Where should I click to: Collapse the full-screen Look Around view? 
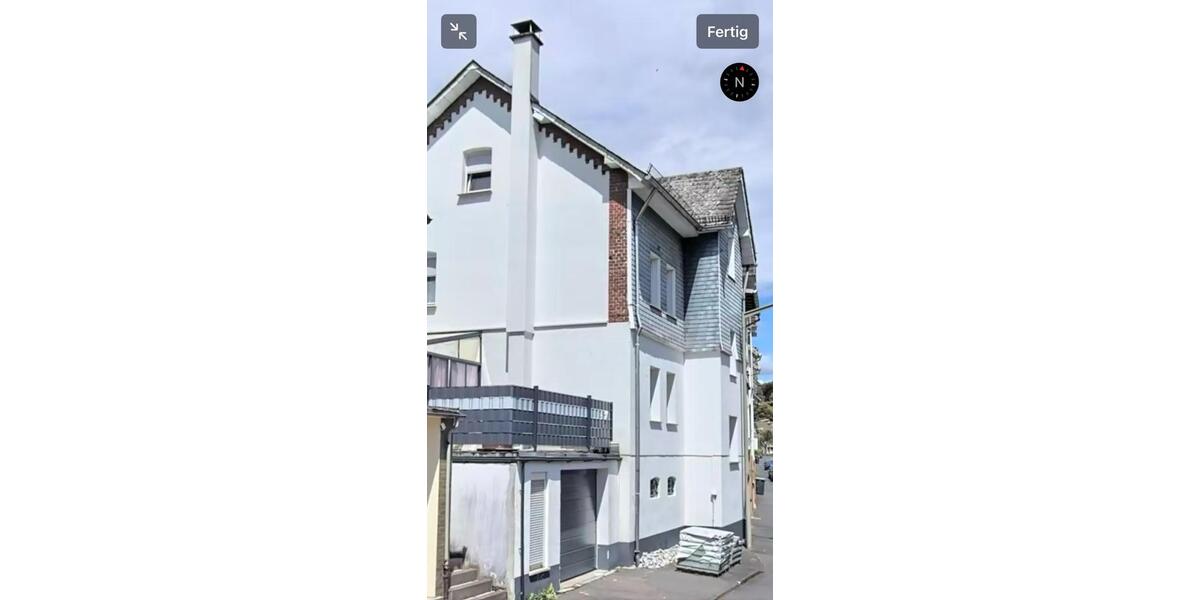pos(458,31)
